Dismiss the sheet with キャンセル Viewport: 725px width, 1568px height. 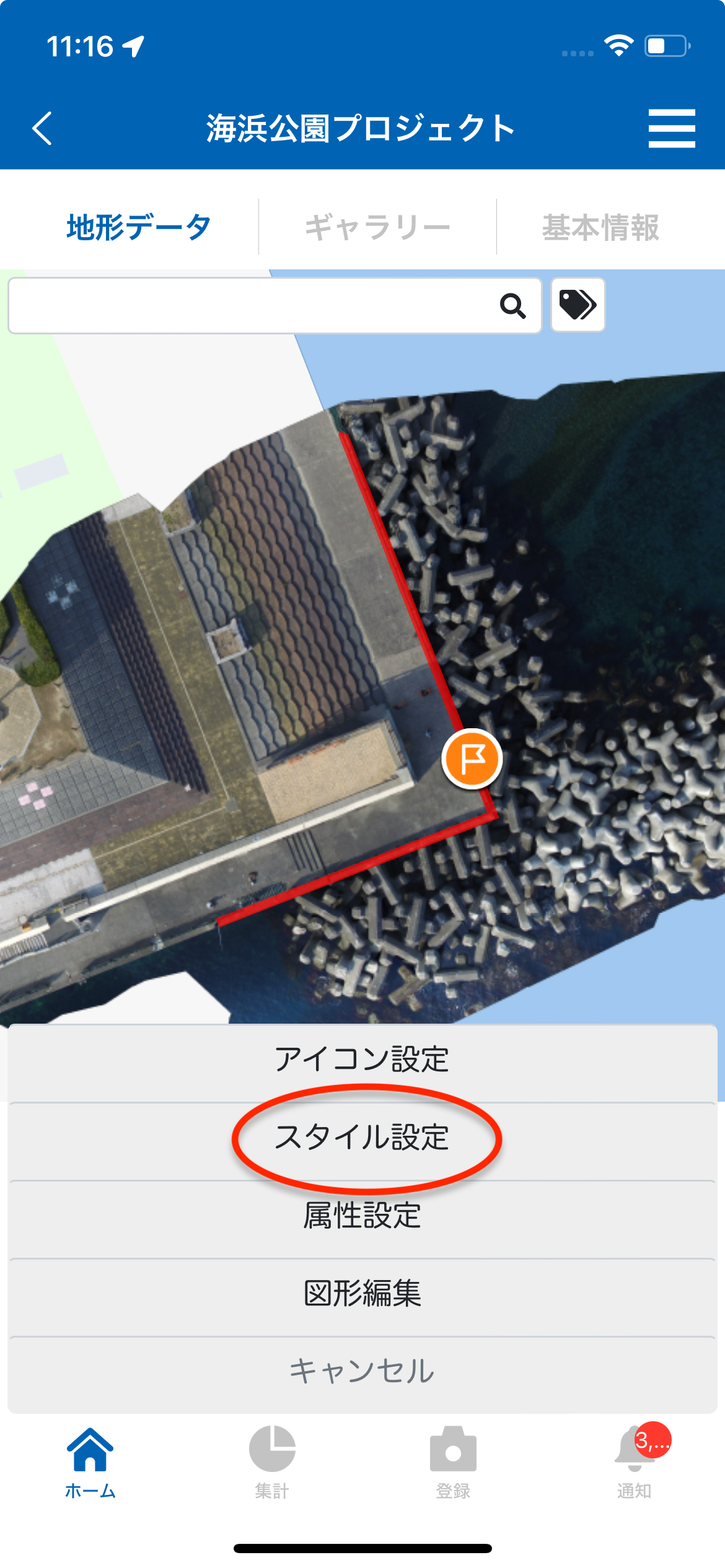[362, 1371]
